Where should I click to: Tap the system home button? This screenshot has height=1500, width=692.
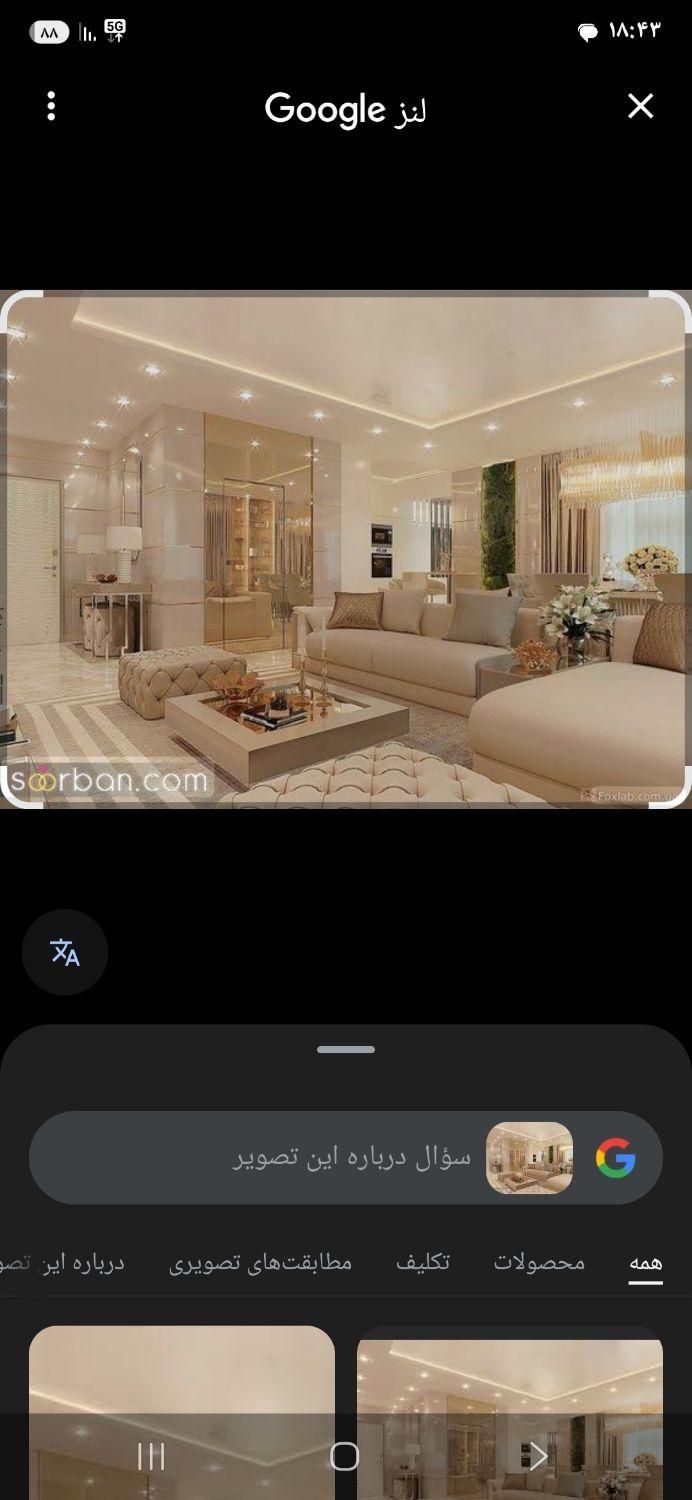click(x=345, y=1456)
